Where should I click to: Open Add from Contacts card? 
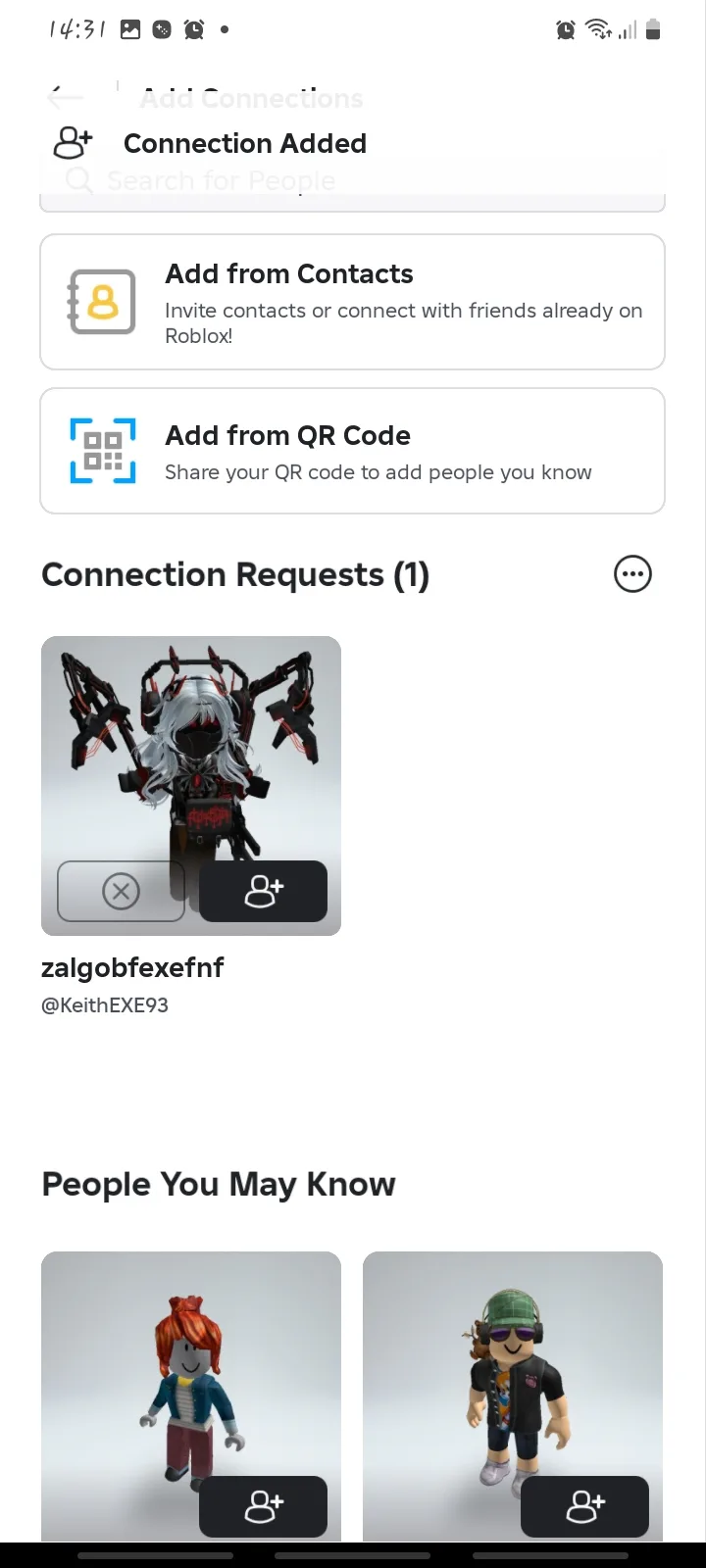click(352, 302)
